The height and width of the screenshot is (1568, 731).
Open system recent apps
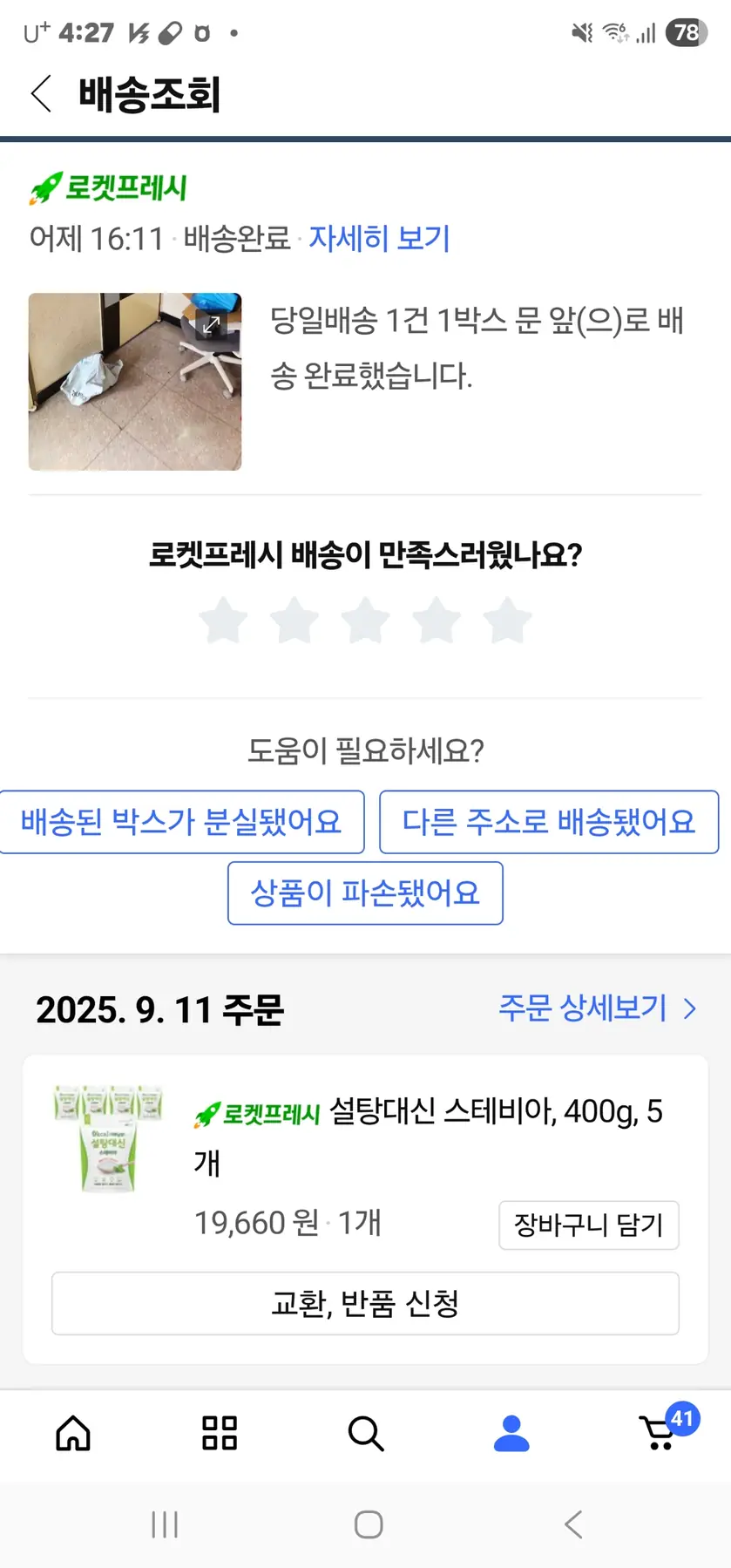(165, 1524)
